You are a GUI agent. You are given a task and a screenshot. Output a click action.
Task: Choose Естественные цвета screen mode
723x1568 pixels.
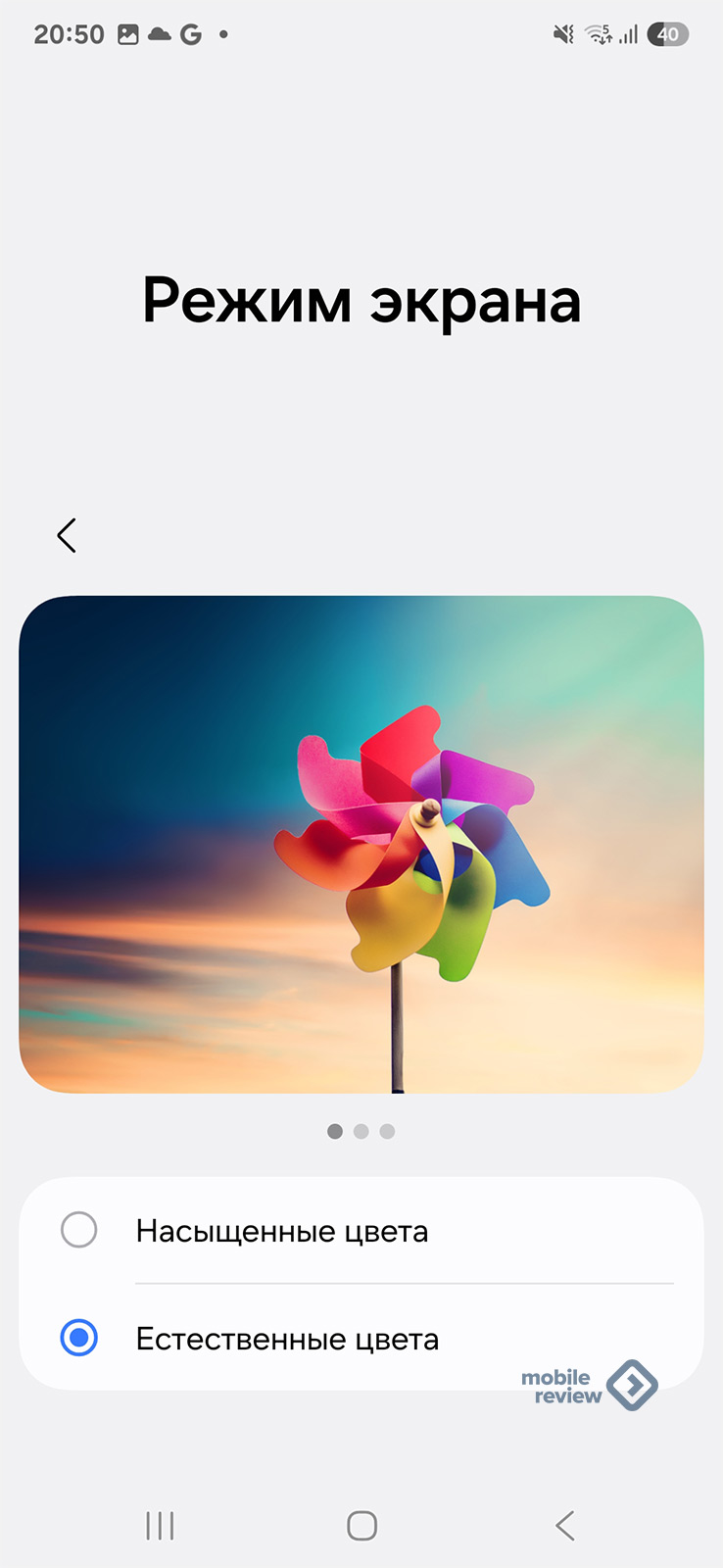(x=79, y=1338)
